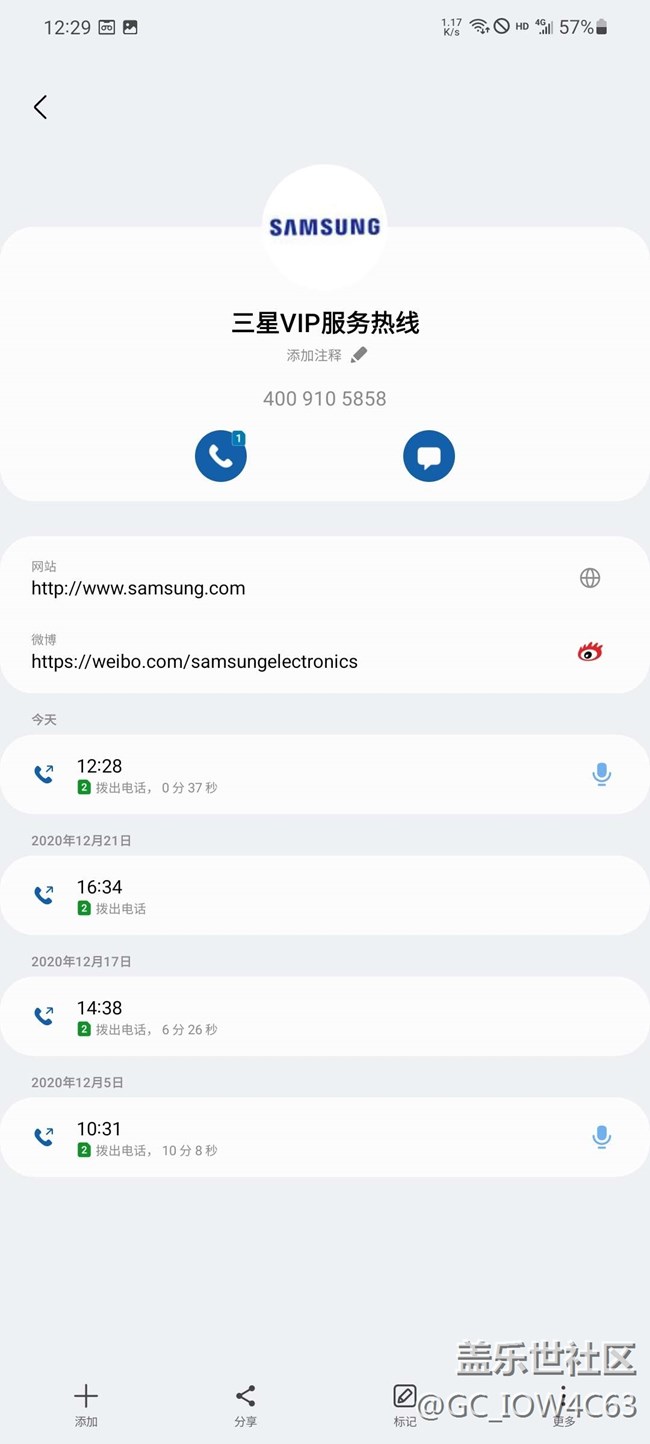Tap 添加 to add the contact
This screenshot has width=650, height=1444.
click(86, 1404)
